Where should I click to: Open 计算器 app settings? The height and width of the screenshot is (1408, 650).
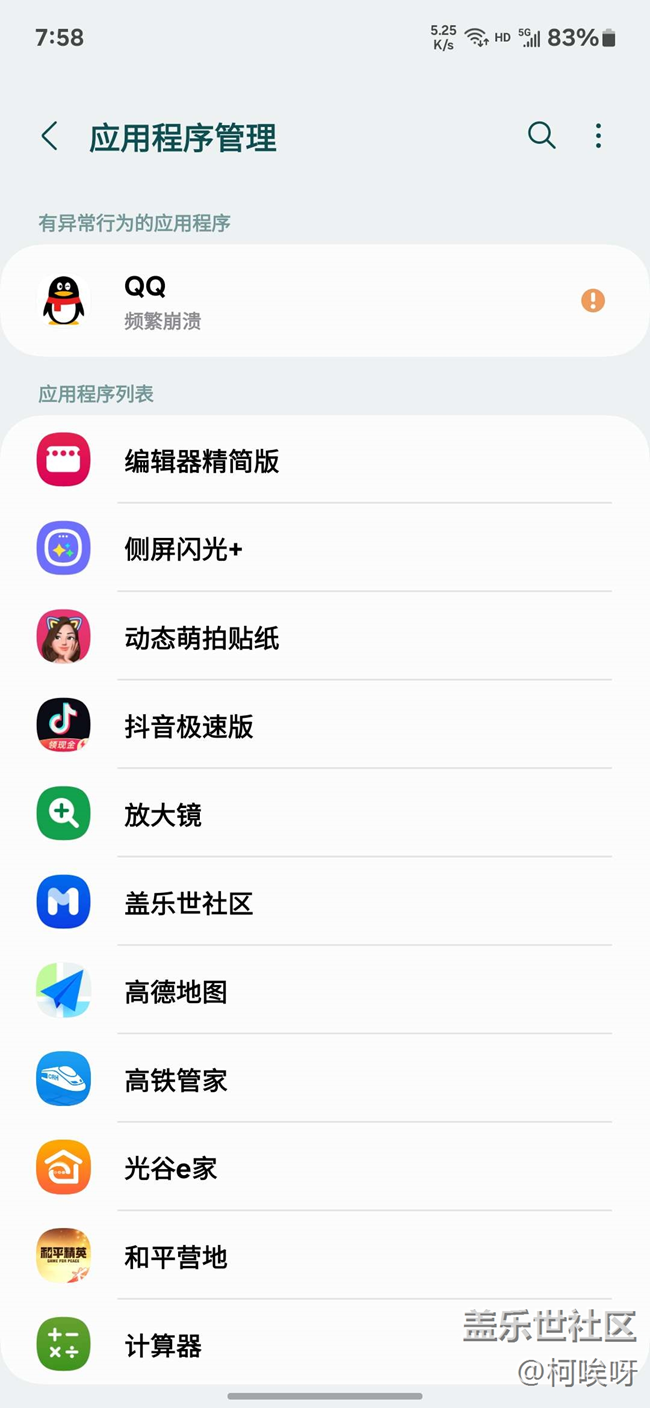pyautogui.click(x=300, y=1345)
